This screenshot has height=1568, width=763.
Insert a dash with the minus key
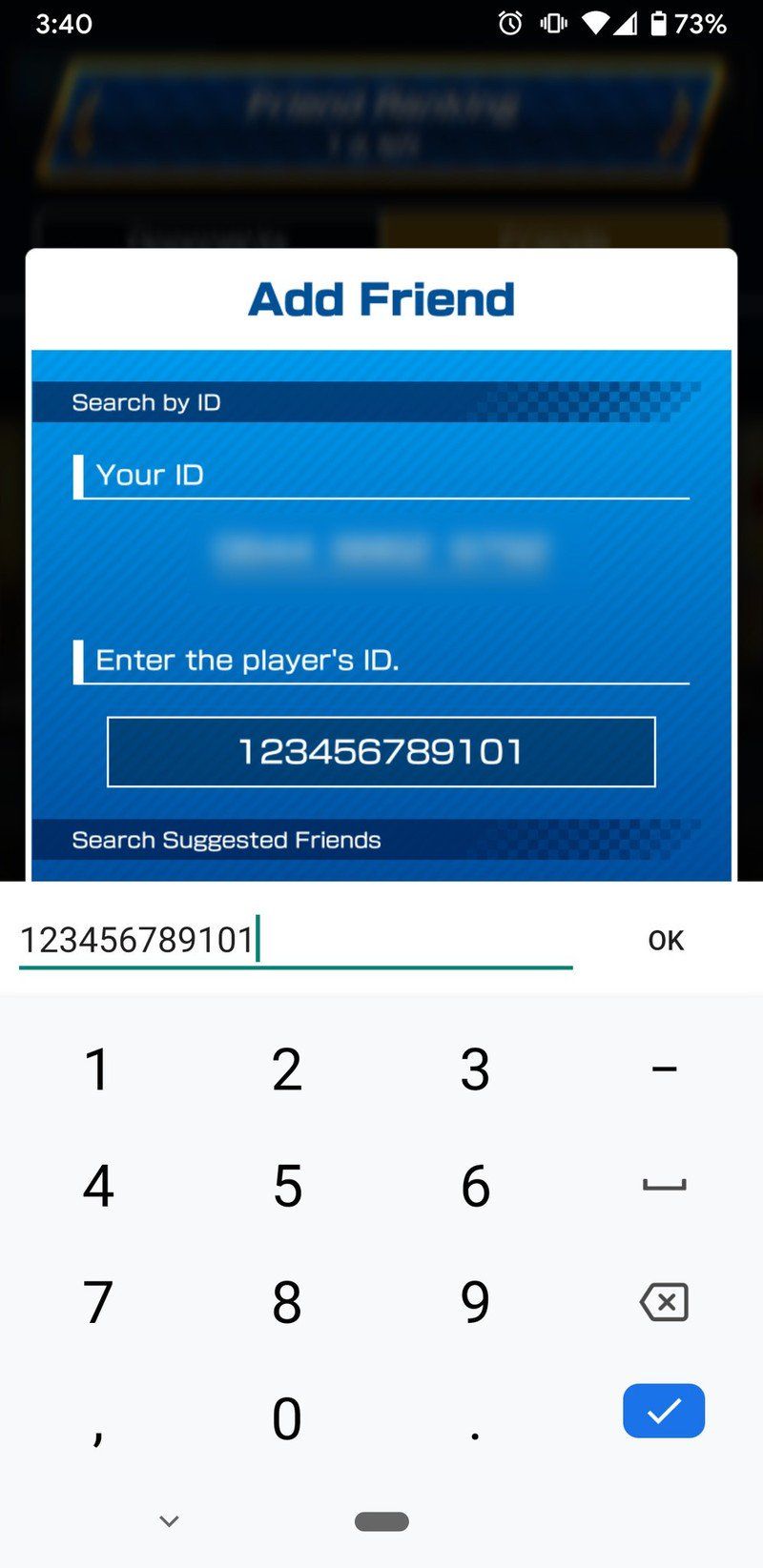(664, 1069)
